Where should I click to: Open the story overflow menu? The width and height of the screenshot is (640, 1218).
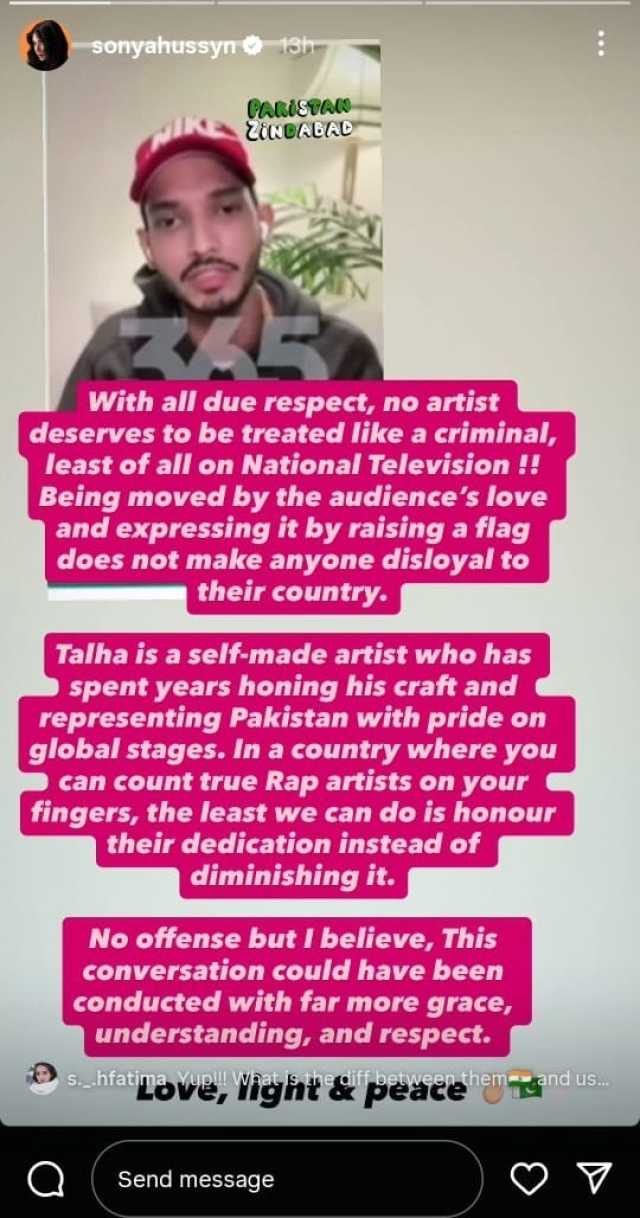[600, 44]
